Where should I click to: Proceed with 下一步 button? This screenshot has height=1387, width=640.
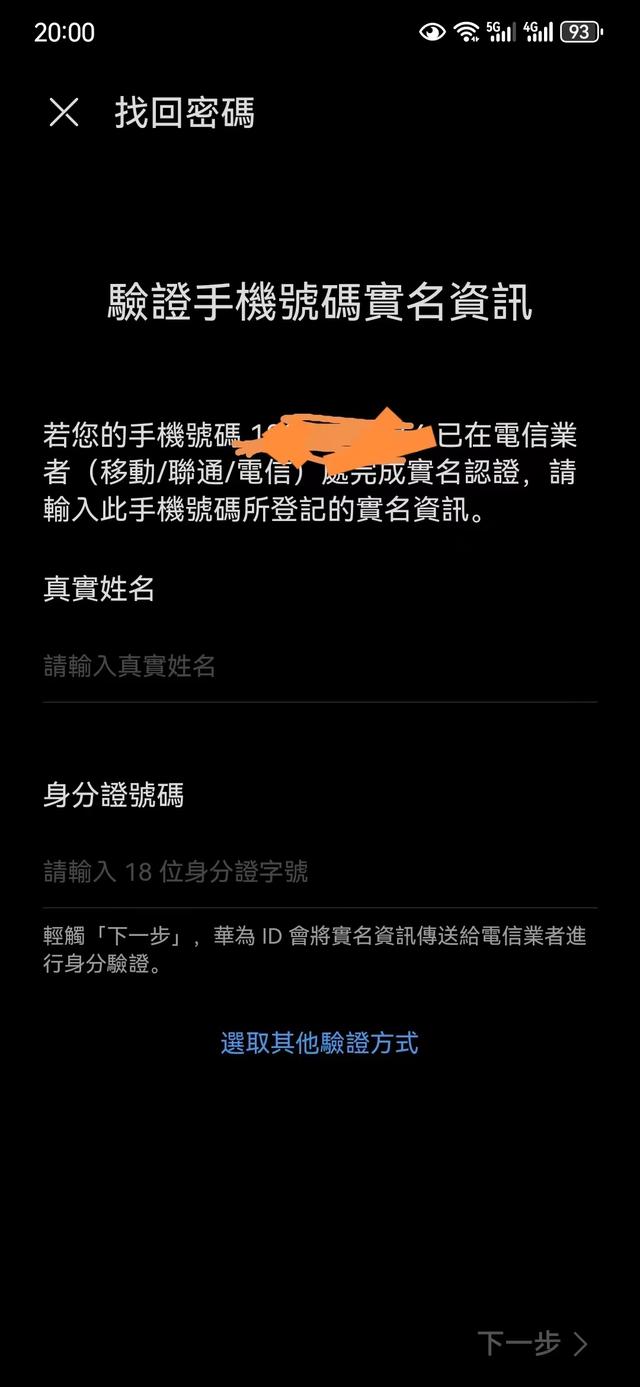click(x=531, y=1343)
